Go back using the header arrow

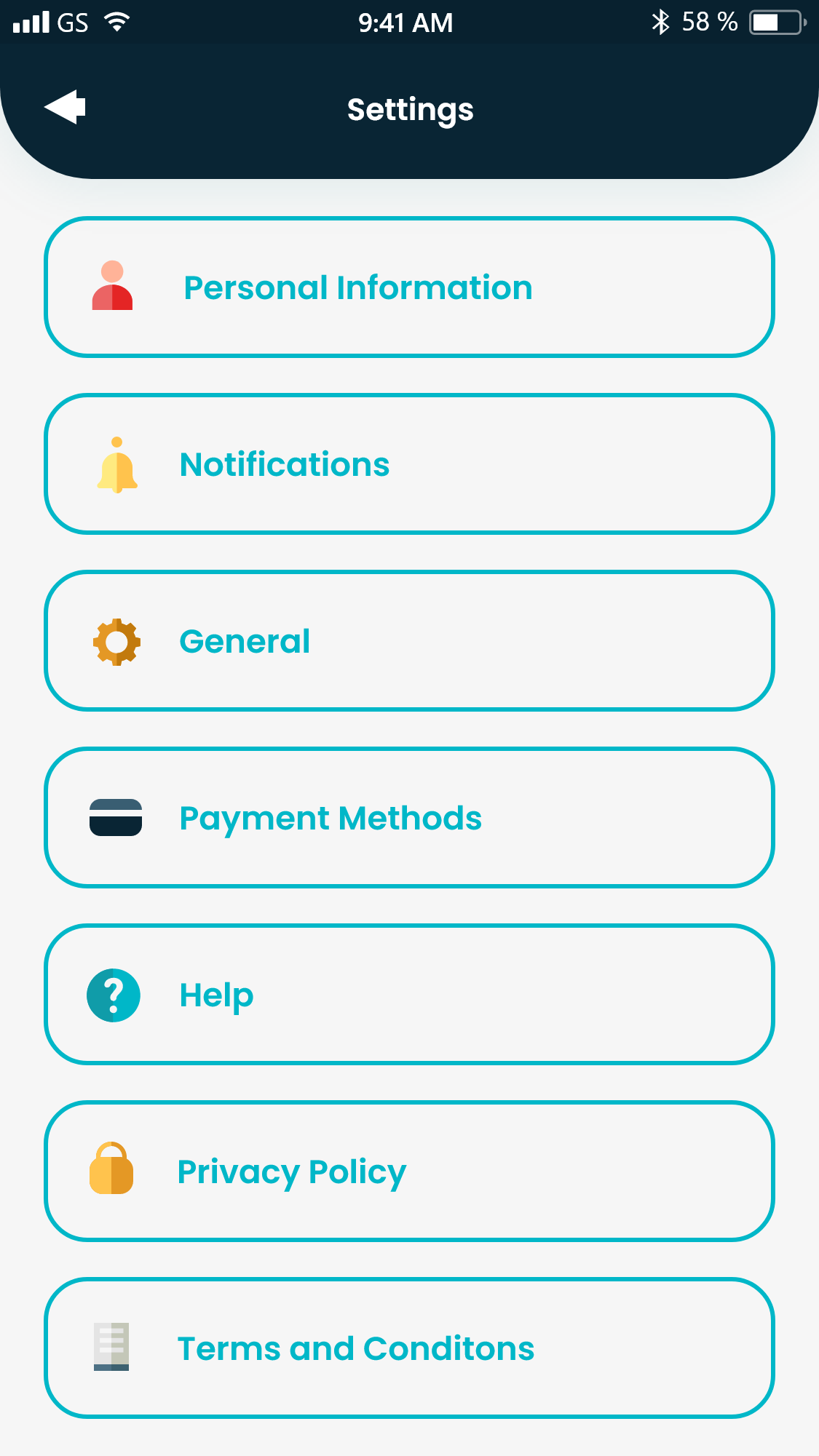[x=66, y=108]
